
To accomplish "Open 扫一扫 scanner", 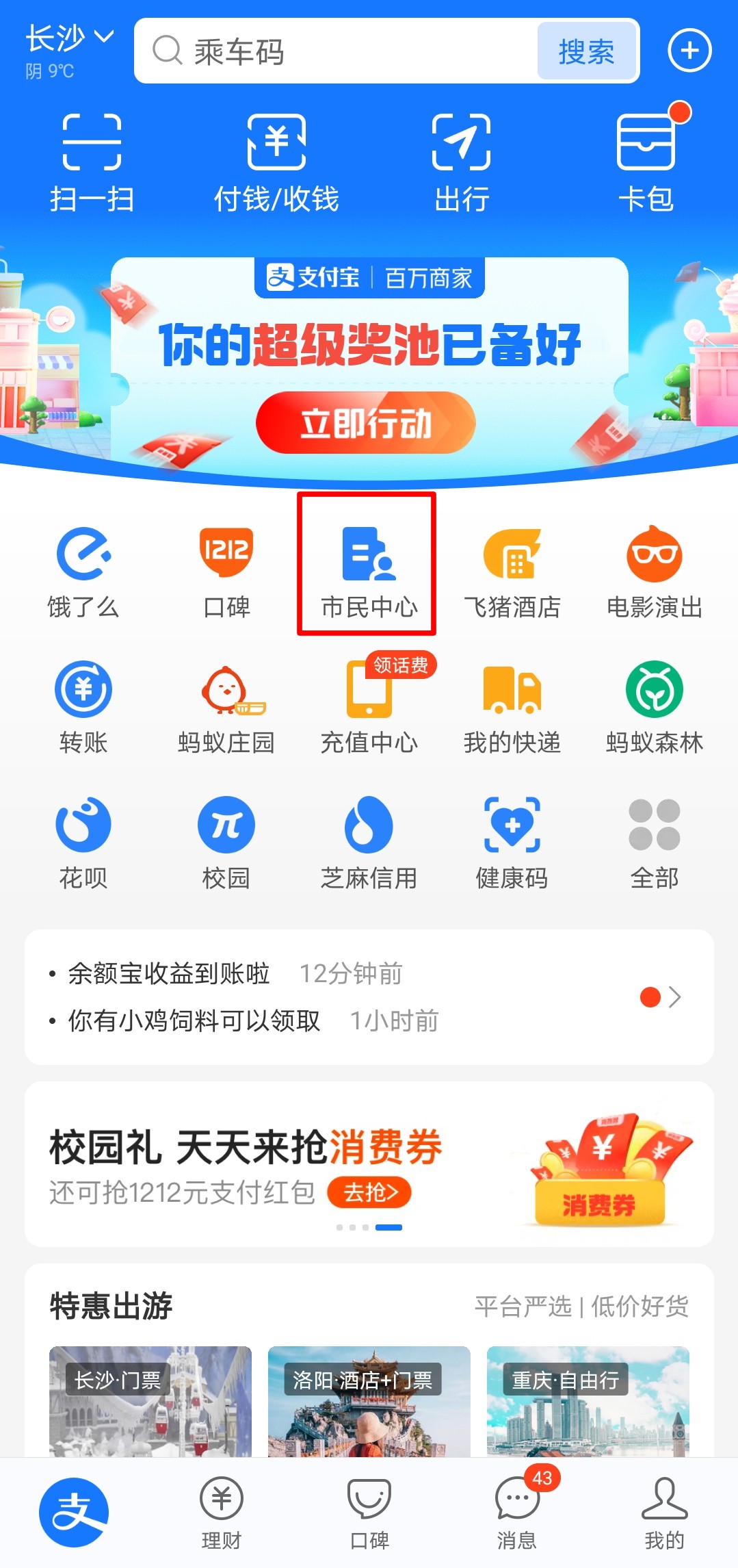I will point(92,162).
